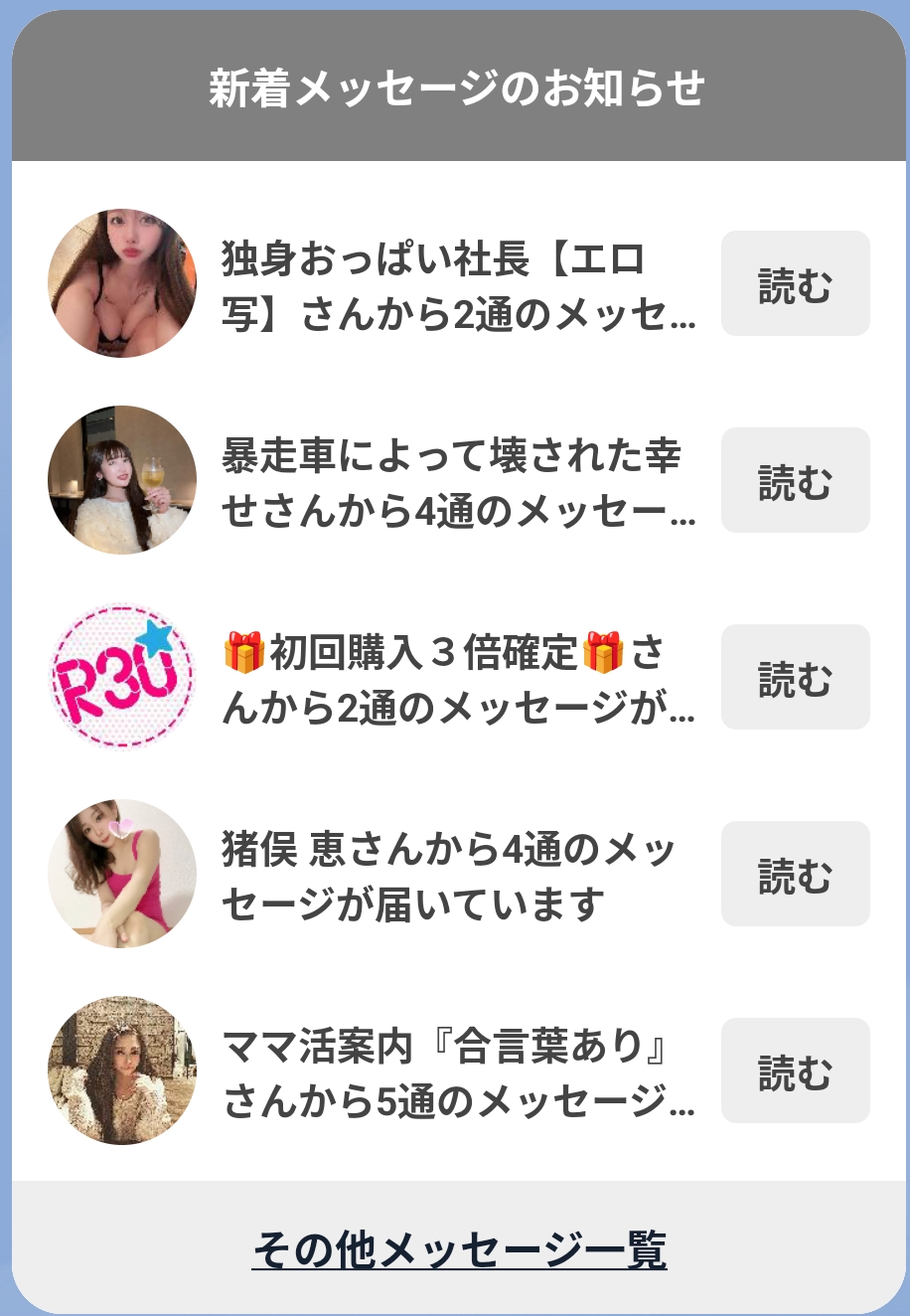Read messages from 暴走車によって壊された幸せ
This screenshot has width=910, height=1316.
tap(795, 479)
